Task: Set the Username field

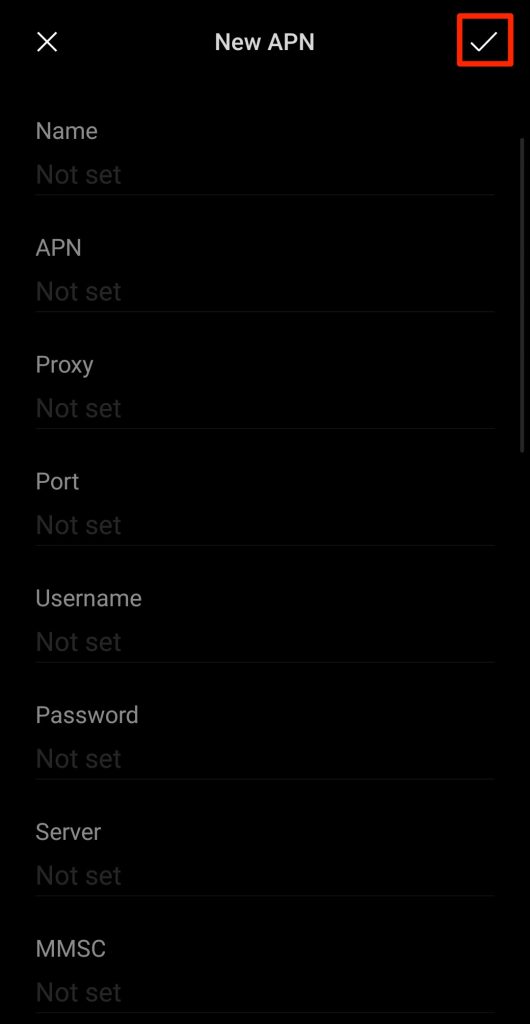Action: pyautogui.click(x=265, y=619)
